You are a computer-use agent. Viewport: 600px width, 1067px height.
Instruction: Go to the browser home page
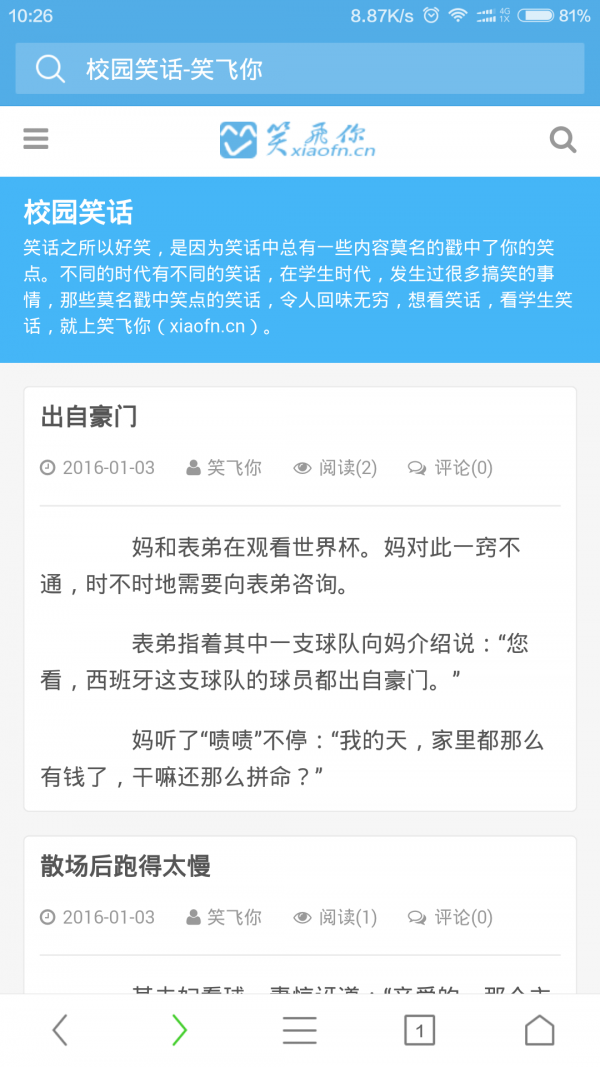point(539,1030)
